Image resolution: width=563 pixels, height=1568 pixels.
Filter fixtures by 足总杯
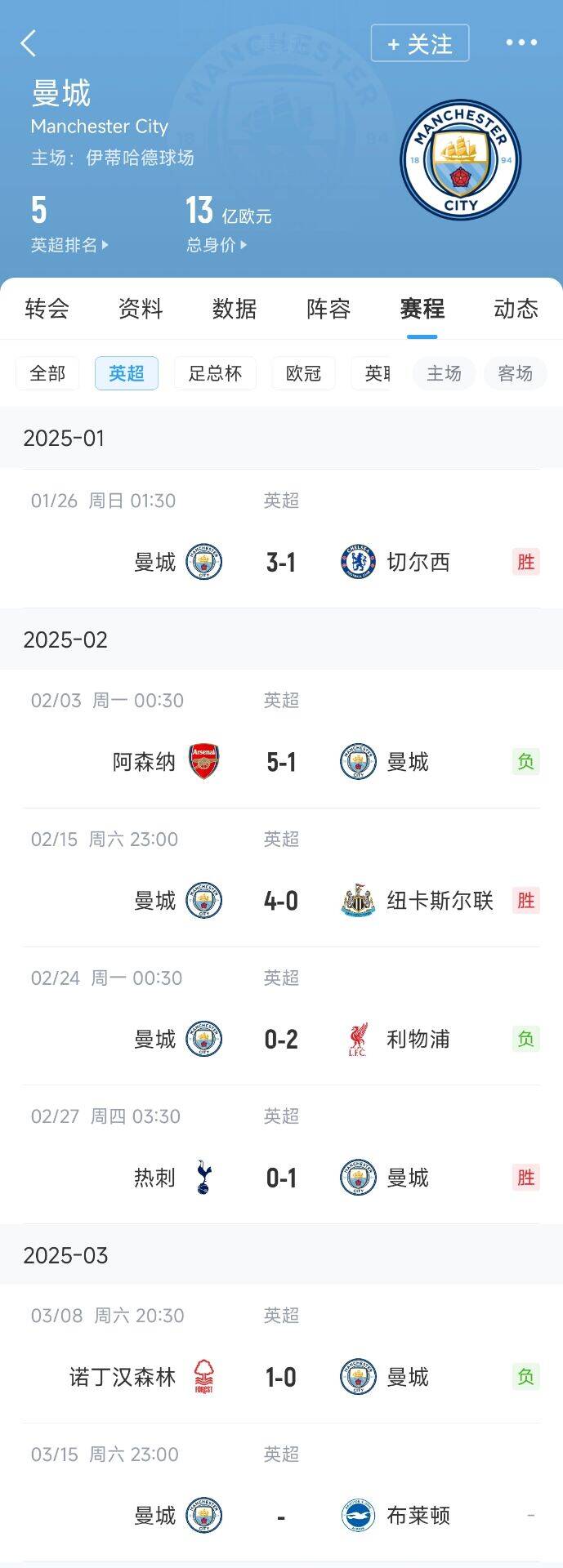[x=215, y=373]
